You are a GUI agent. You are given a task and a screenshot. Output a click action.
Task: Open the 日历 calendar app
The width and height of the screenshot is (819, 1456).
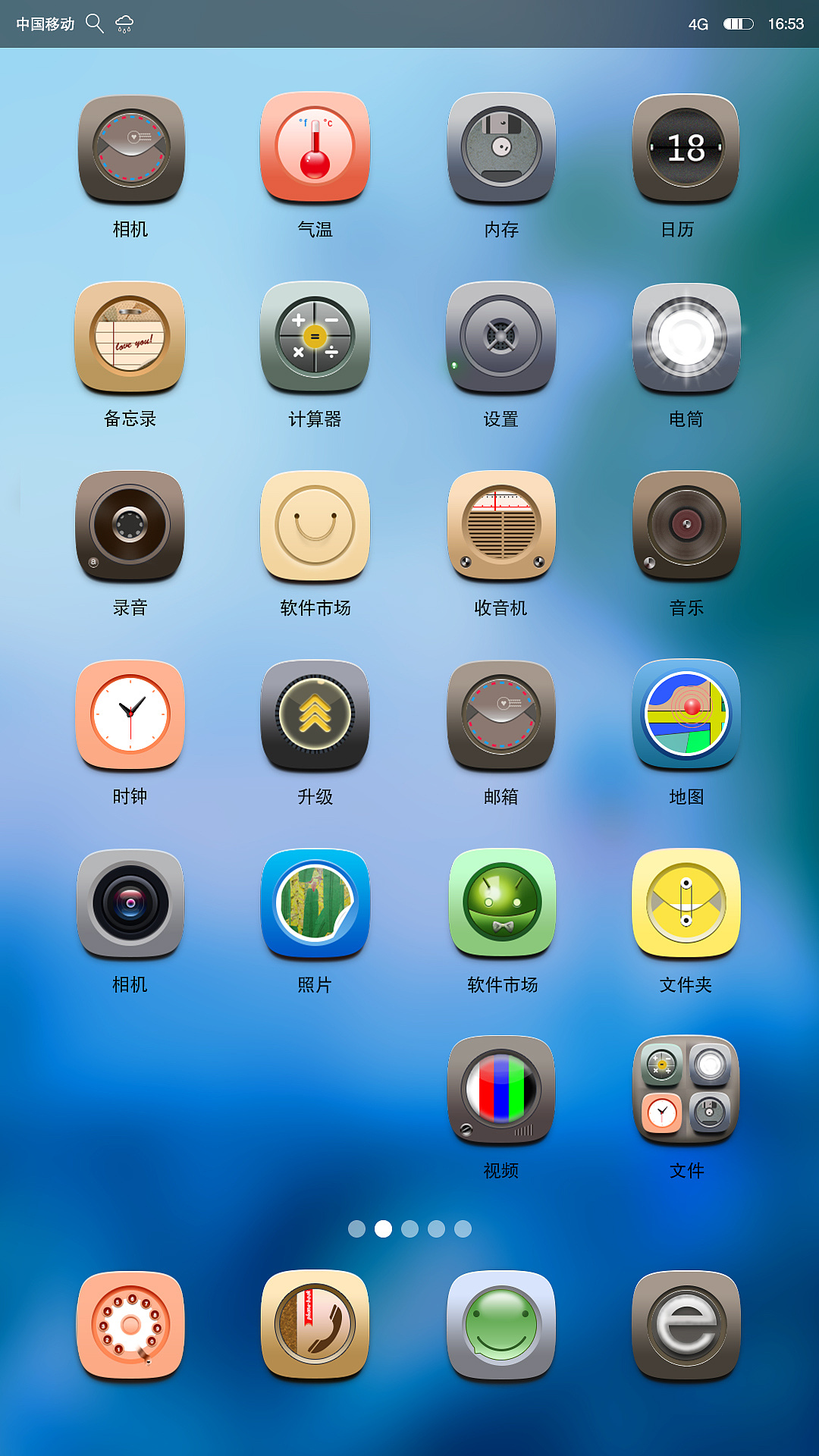[686, 148]
